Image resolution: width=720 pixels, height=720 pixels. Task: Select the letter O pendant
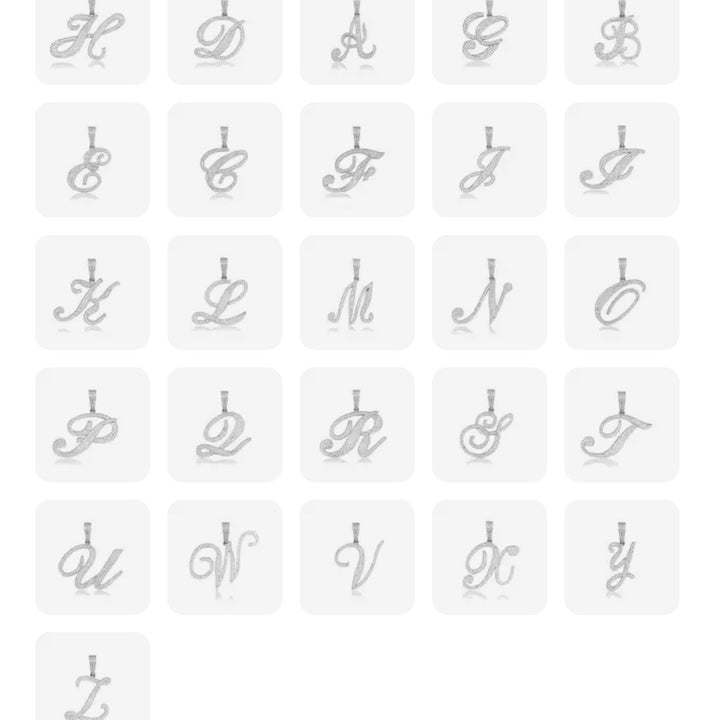coord(621,293)
